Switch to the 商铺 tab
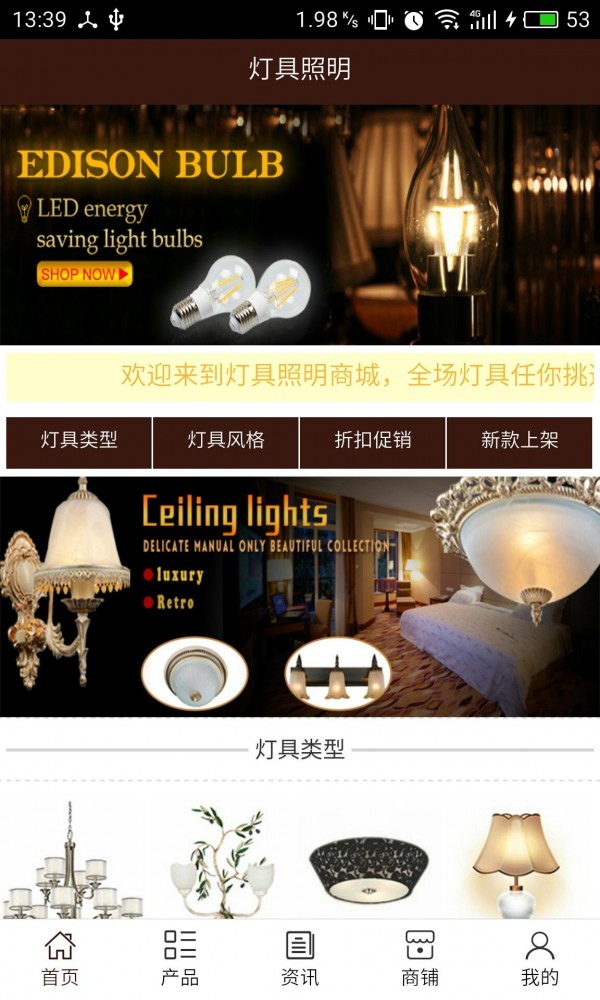Screen dimensions: 600x1000 tap(420, 958)
